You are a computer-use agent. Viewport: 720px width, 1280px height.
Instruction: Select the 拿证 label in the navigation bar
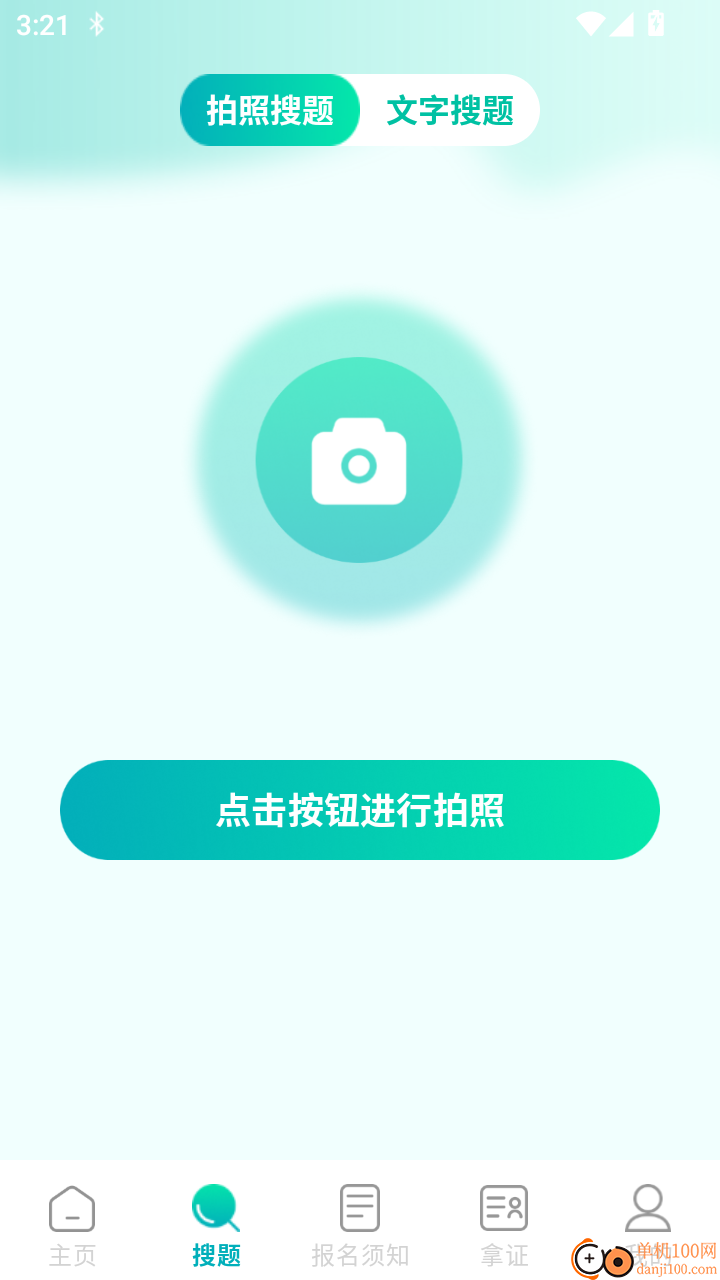pos(503,1254)
